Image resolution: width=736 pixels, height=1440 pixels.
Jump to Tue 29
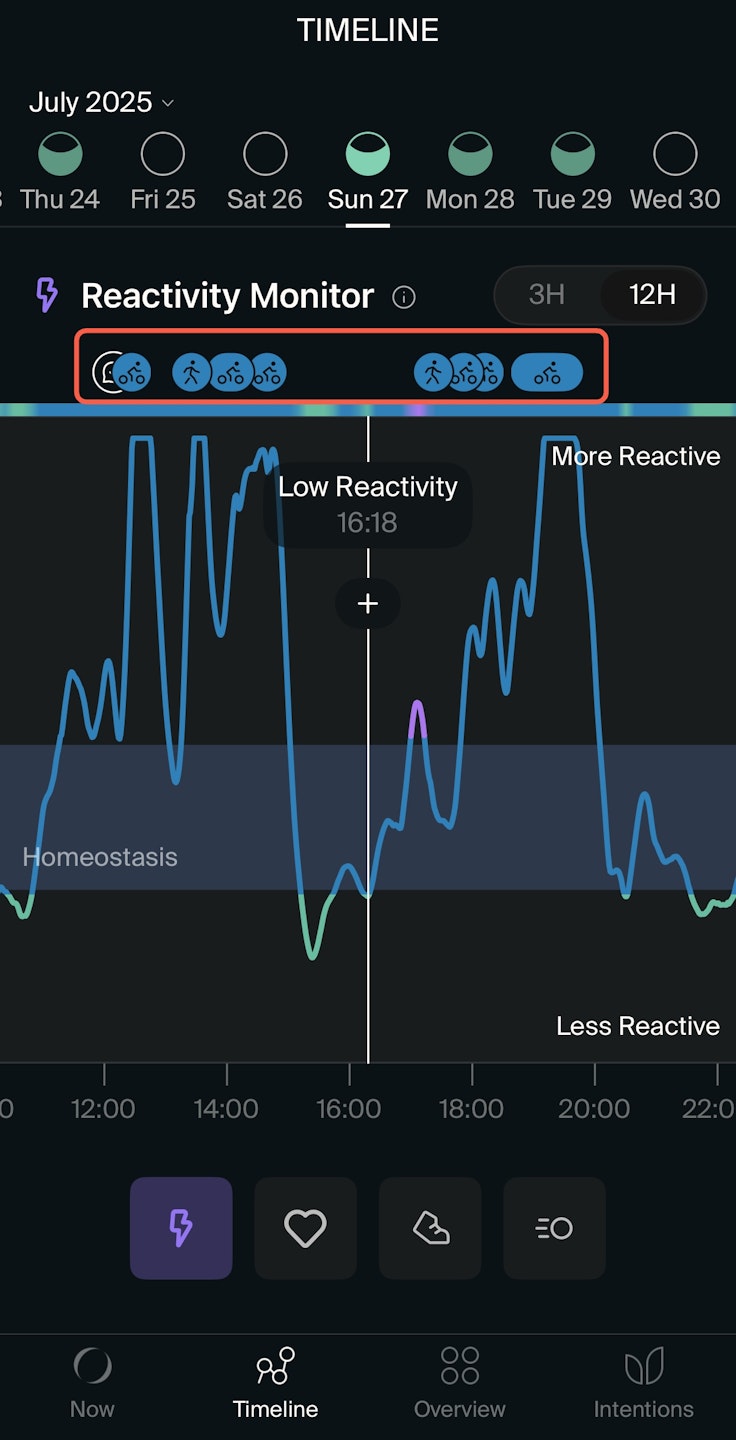coord(572,174)
